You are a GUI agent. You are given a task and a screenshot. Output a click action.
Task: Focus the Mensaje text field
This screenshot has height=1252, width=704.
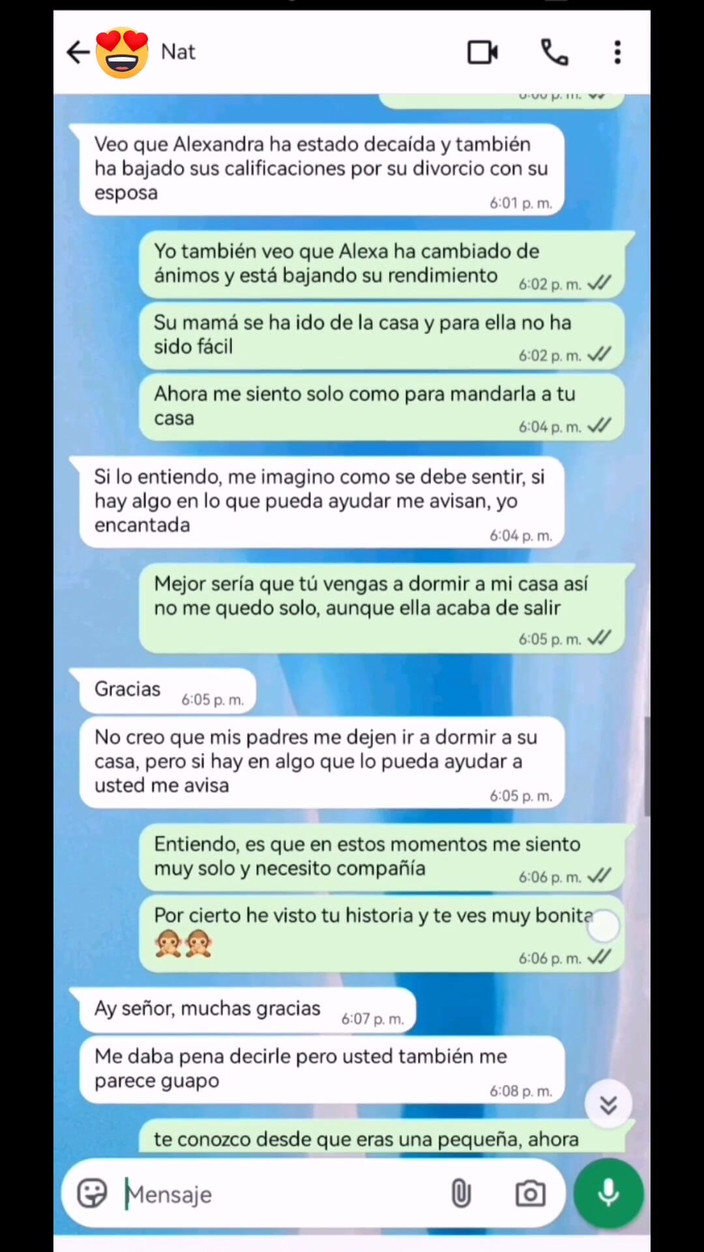[x=280, y=1194]
